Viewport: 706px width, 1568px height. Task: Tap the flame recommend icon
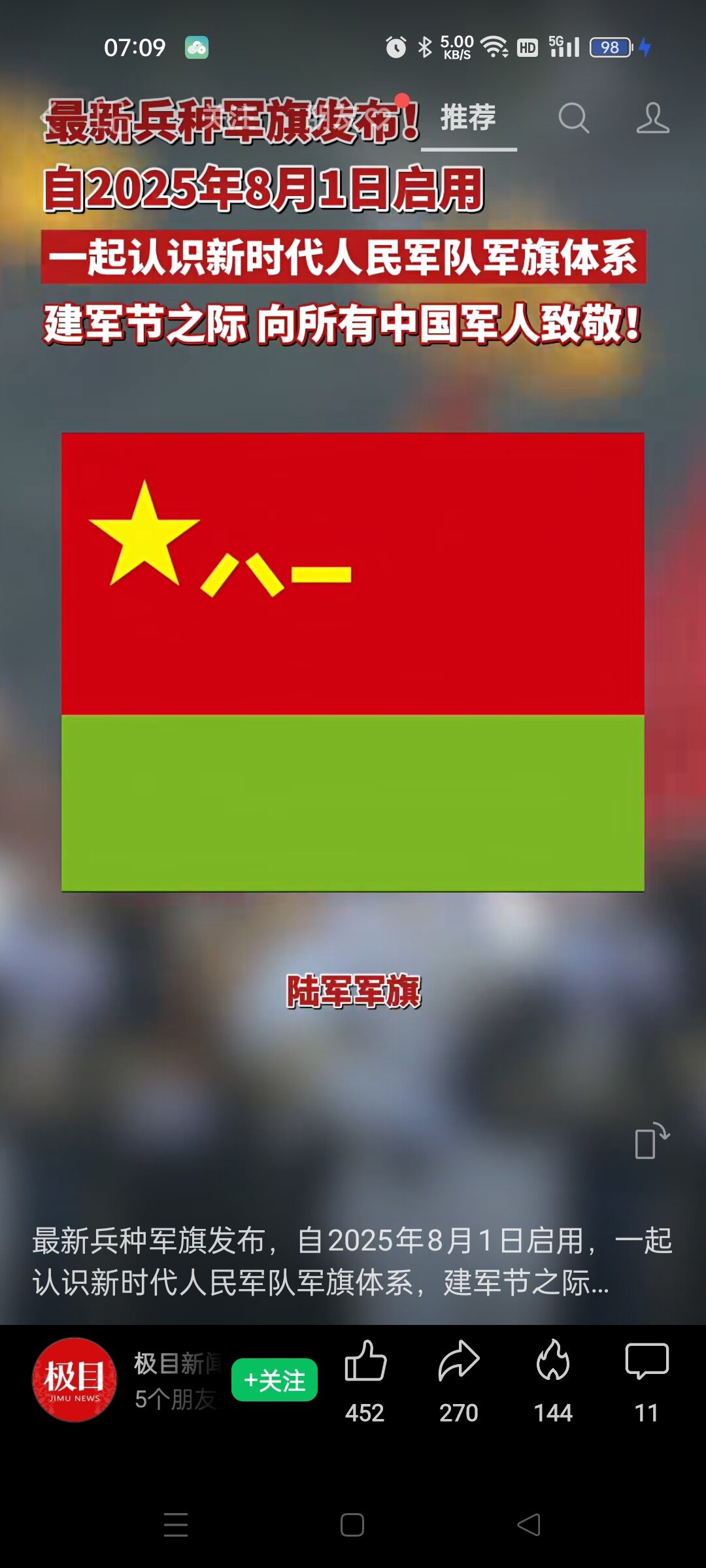pos(553,1362)
